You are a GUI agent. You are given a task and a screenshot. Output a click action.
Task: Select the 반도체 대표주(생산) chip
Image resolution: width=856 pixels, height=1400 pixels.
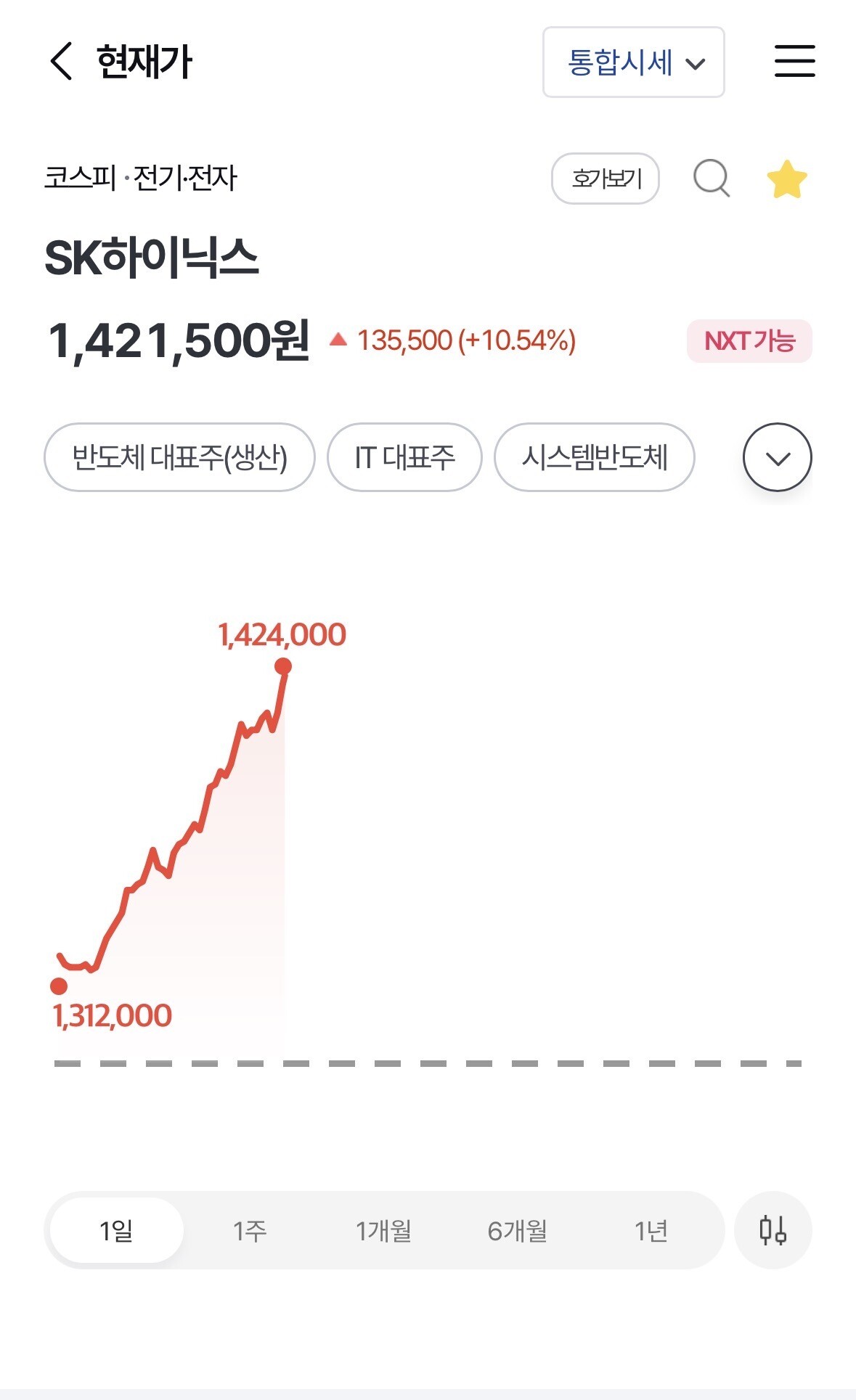(x=179, y=457)
